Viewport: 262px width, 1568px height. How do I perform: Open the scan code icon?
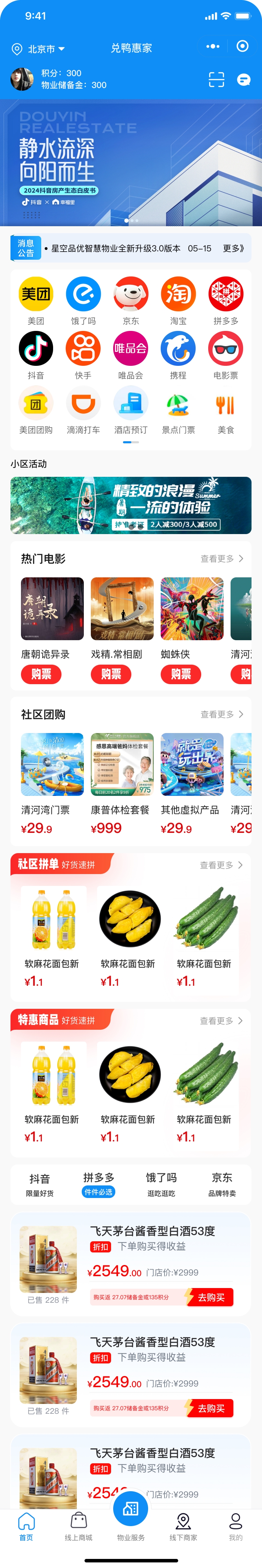click(x=216, y=80)
